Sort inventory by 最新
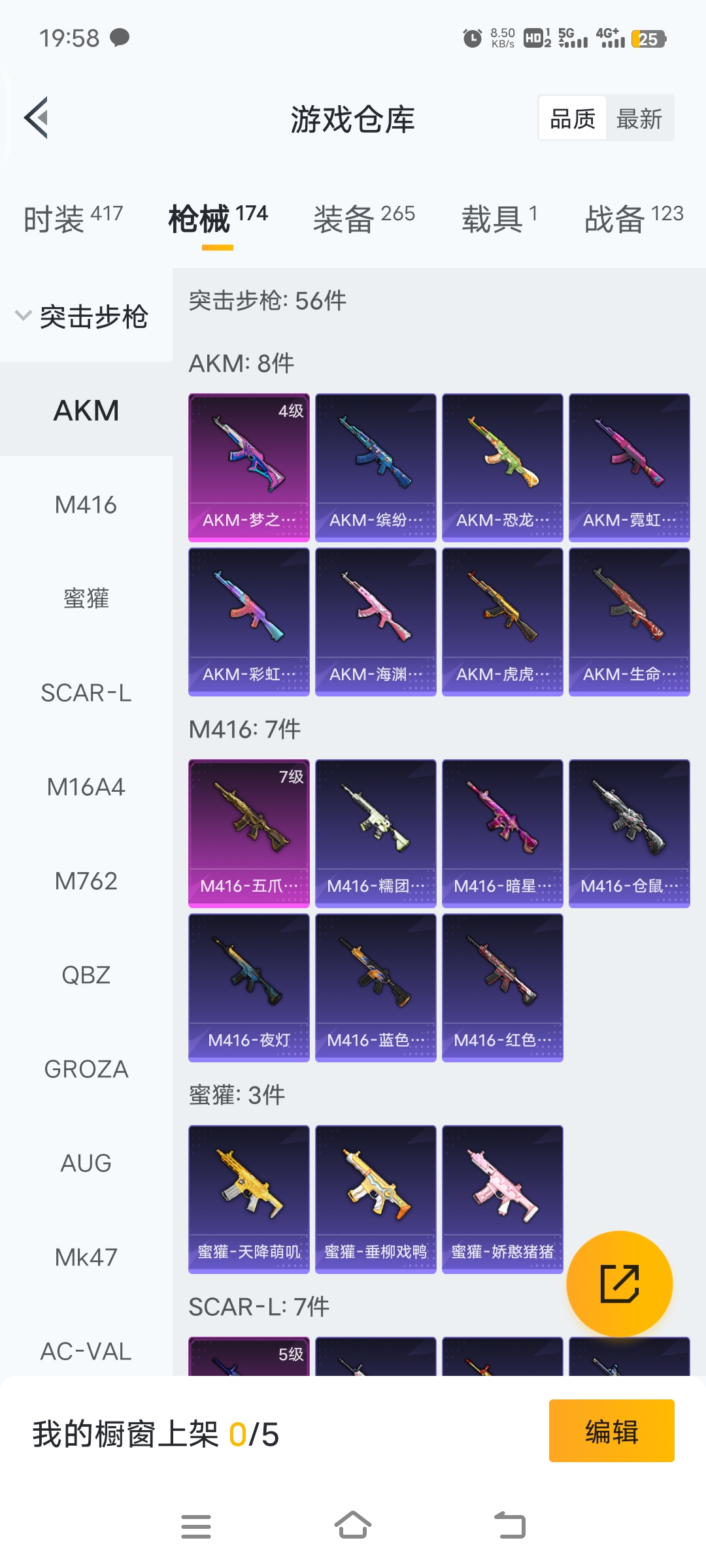This screenshot has height=1568, width=706. point(639,119)
